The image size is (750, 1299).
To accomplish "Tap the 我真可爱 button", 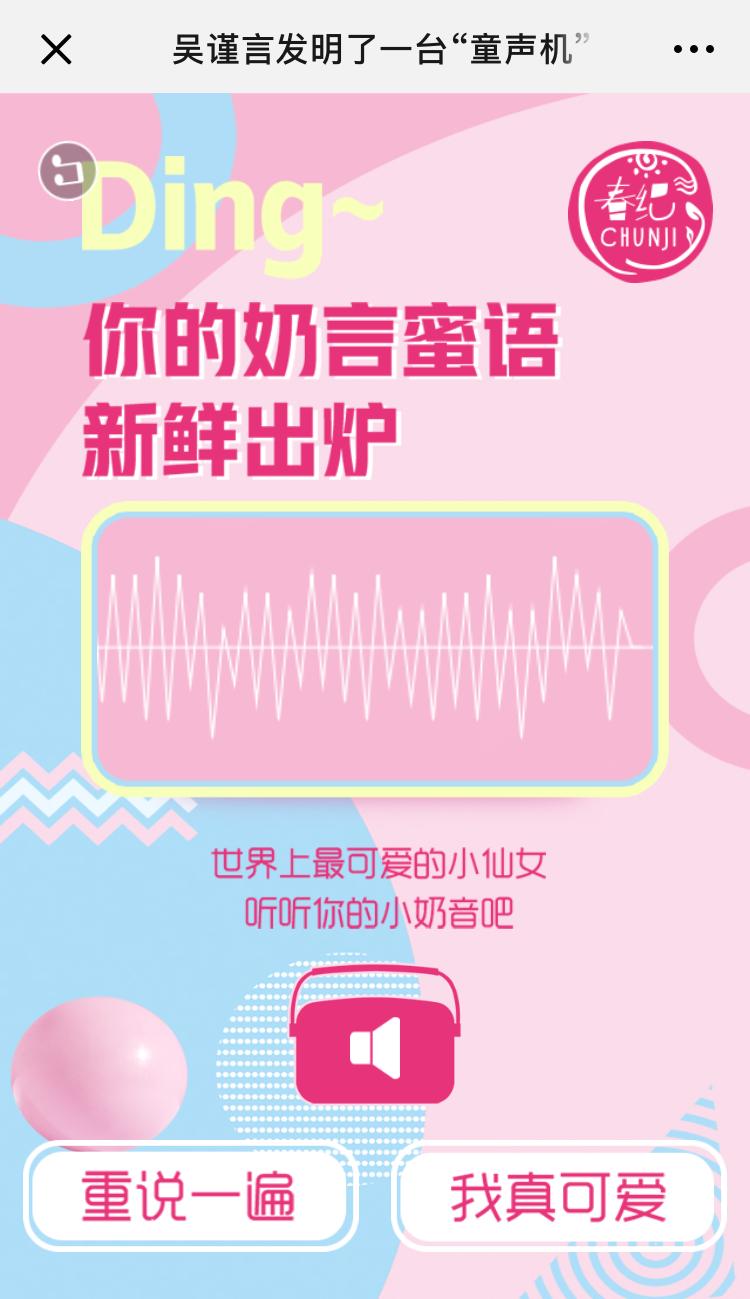I will pos(558,1196).
